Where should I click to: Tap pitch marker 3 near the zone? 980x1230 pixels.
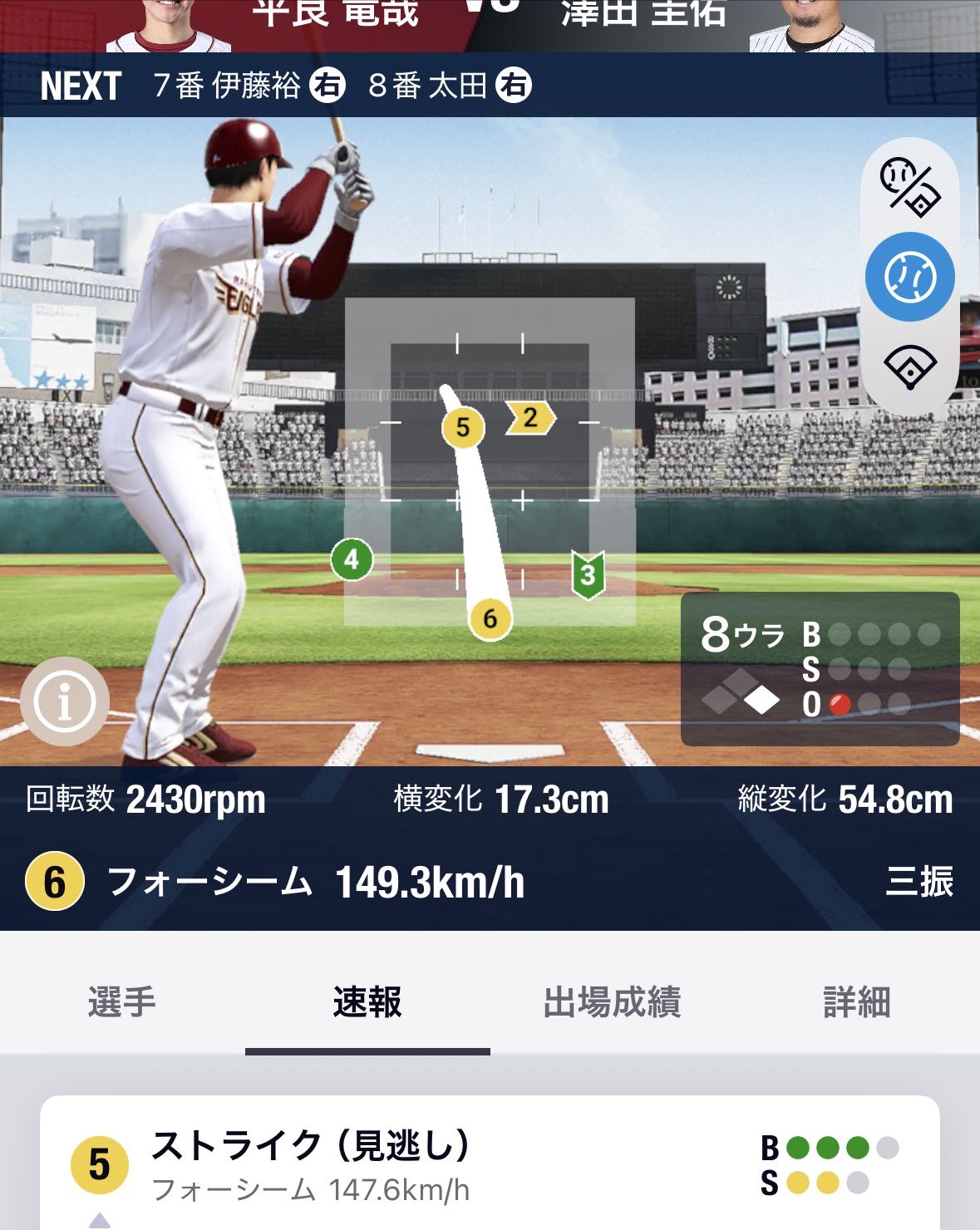[x=588, y=574]
